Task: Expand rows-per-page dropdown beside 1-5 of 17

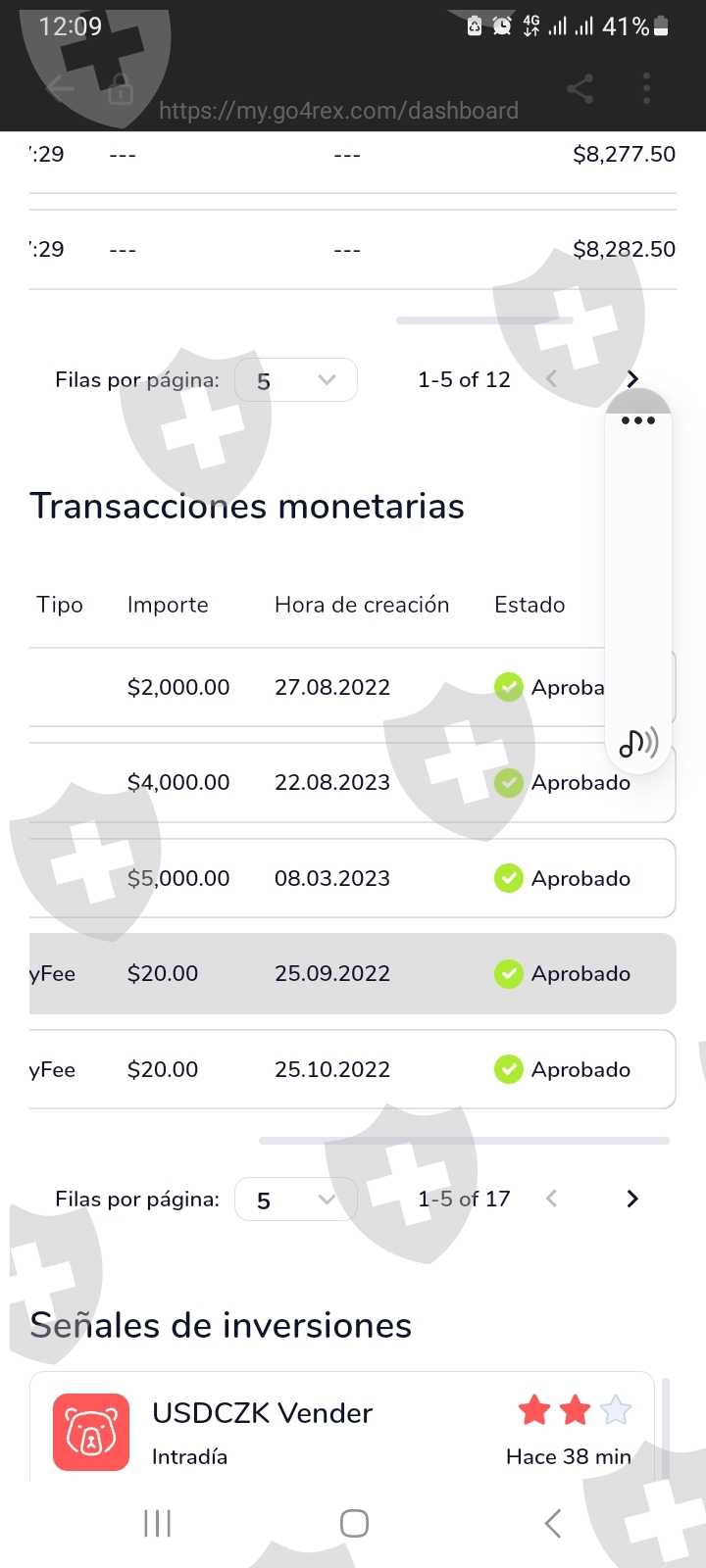Action: pyautogui.click(x=295, y=1200)
